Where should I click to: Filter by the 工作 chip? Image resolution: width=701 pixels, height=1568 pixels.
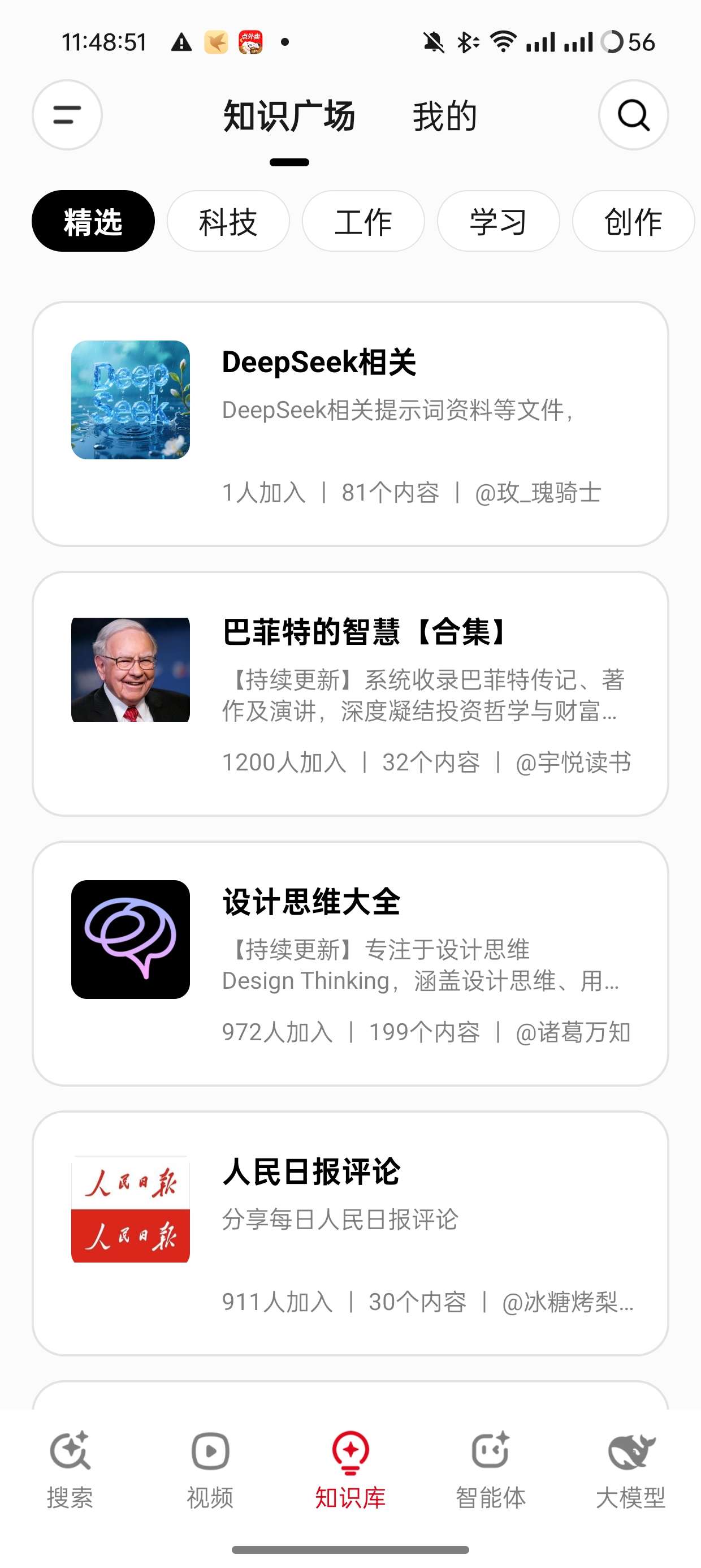(364, 221)
